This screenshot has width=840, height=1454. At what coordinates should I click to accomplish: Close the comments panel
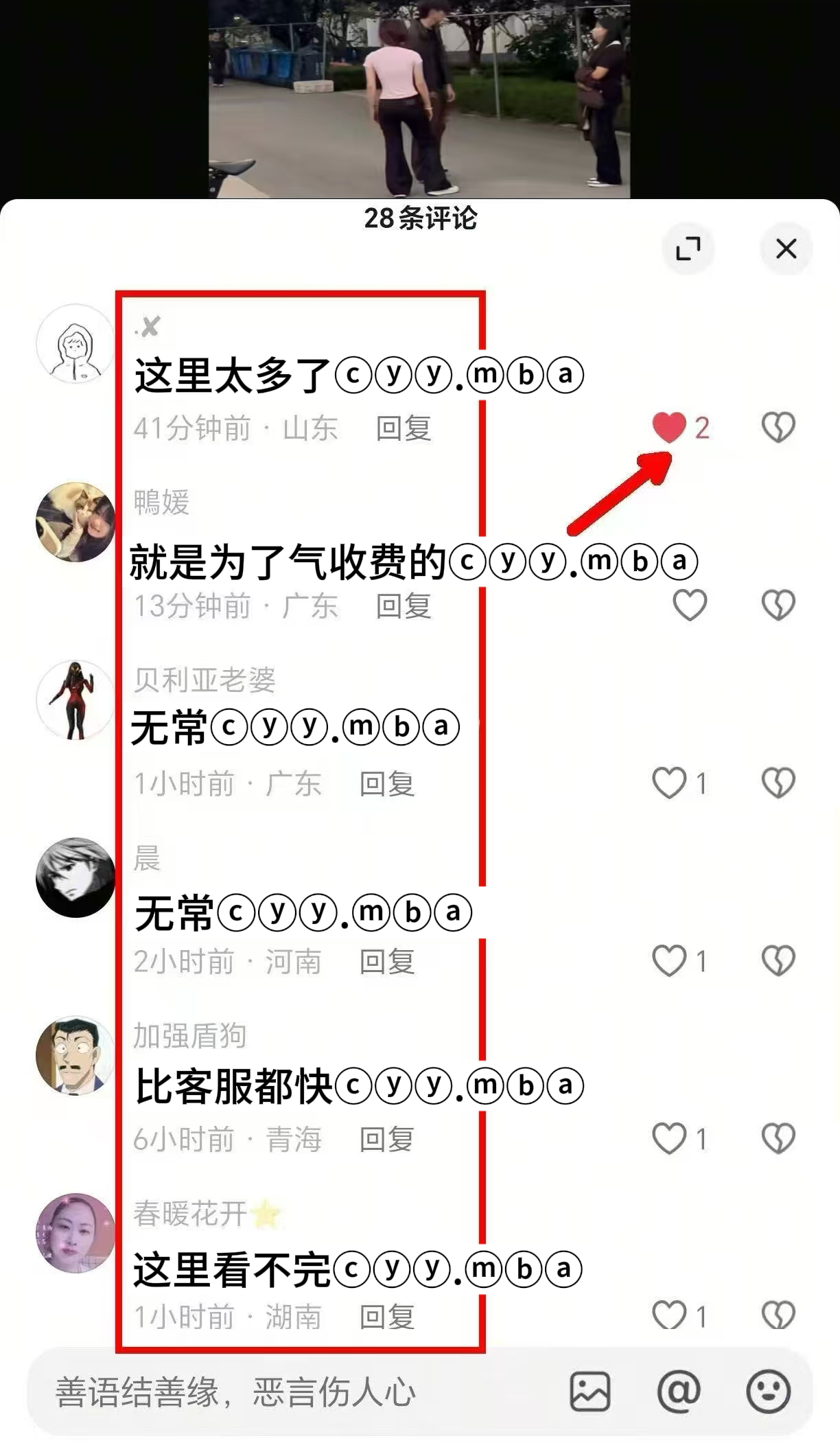tap(786, 249)
